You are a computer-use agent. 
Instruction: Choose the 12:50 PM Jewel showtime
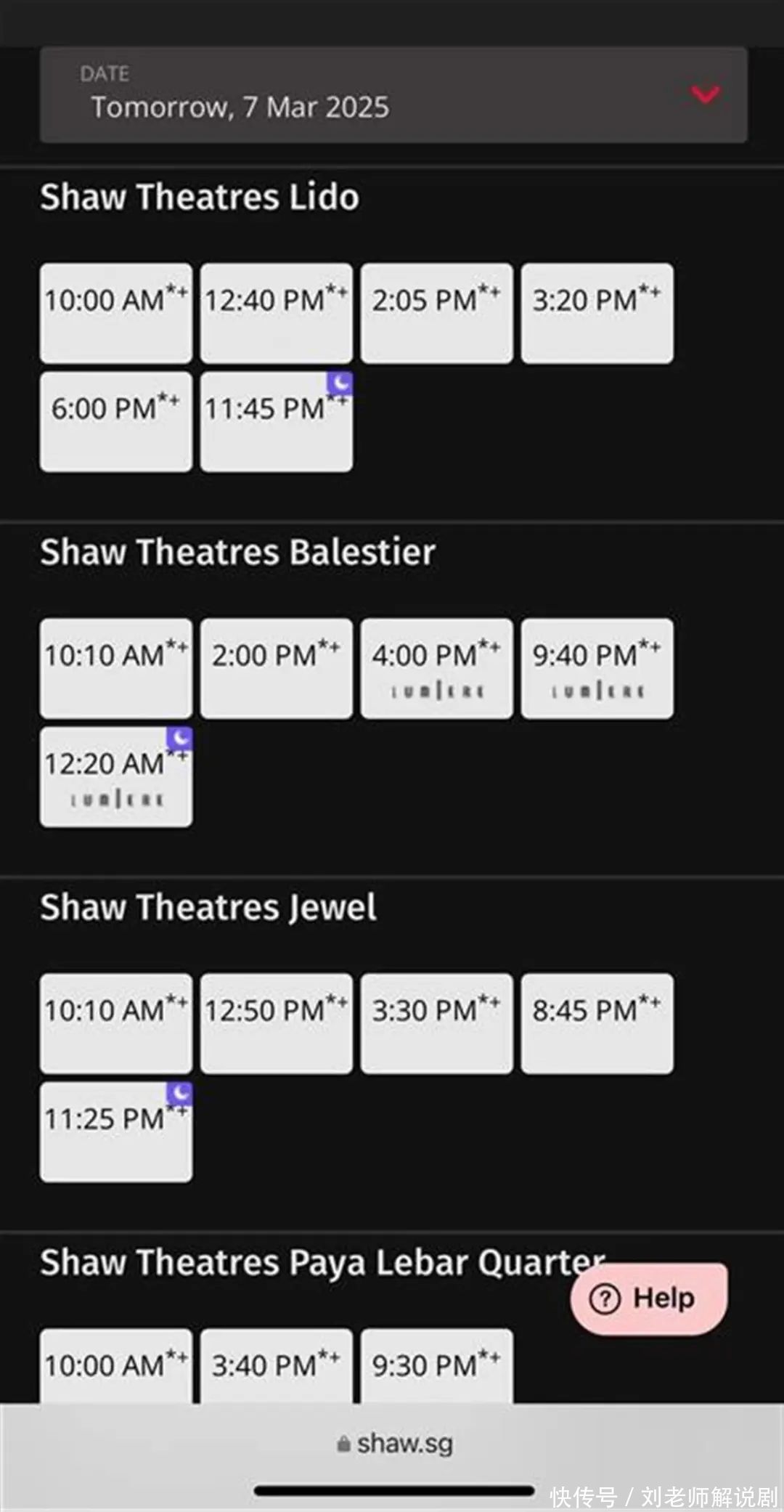[277, 1023]
